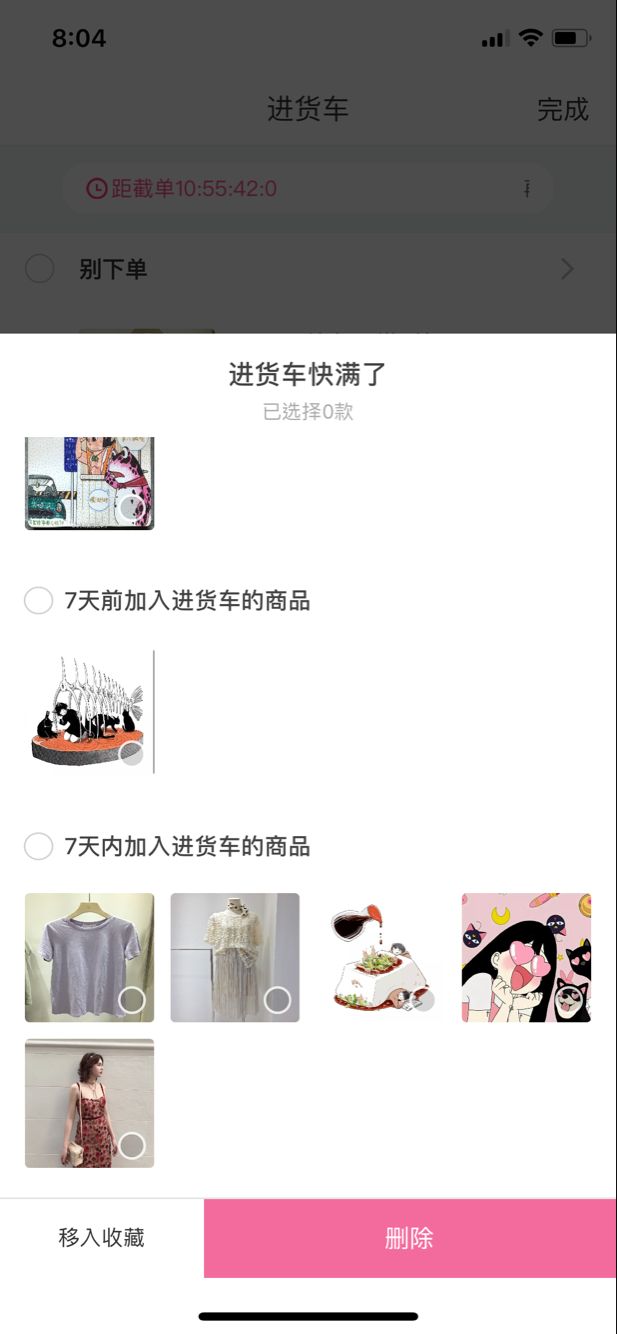The height and width of the screenshot is (1334, 617).
Task: Tap the pink 删除 button
Action: pyautogui.click(x=410, y=1238)
